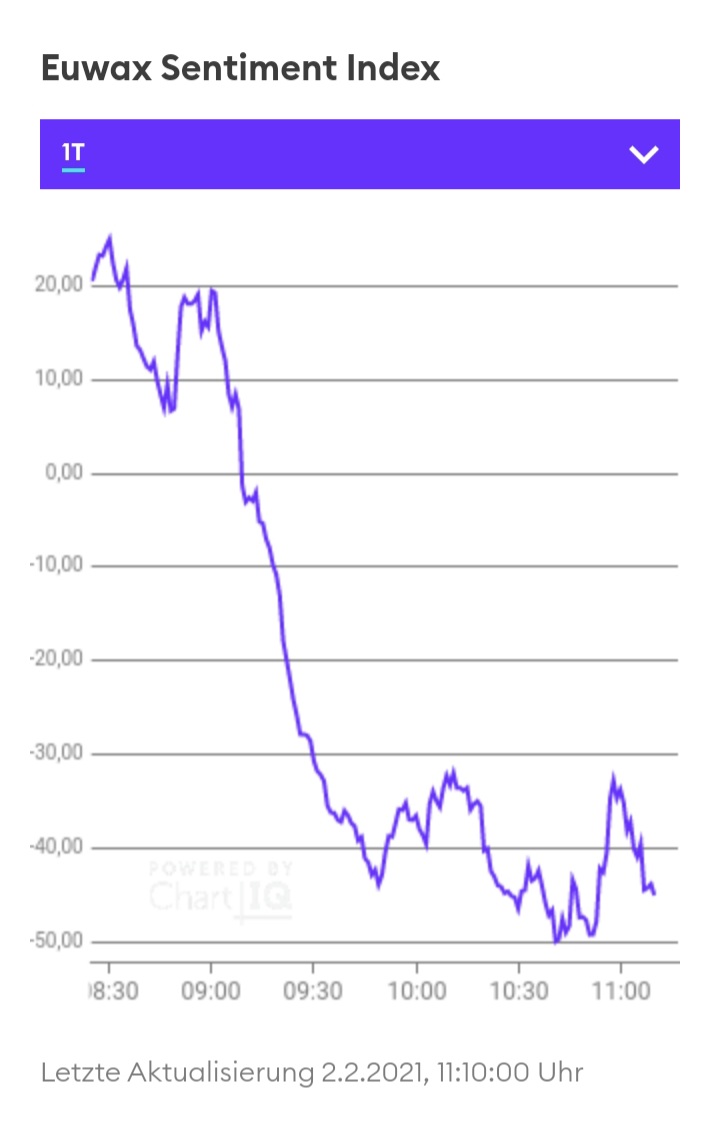Select the 1T time range tab
The width and height of the screenshot is (720, 1129).
[73, 154]
